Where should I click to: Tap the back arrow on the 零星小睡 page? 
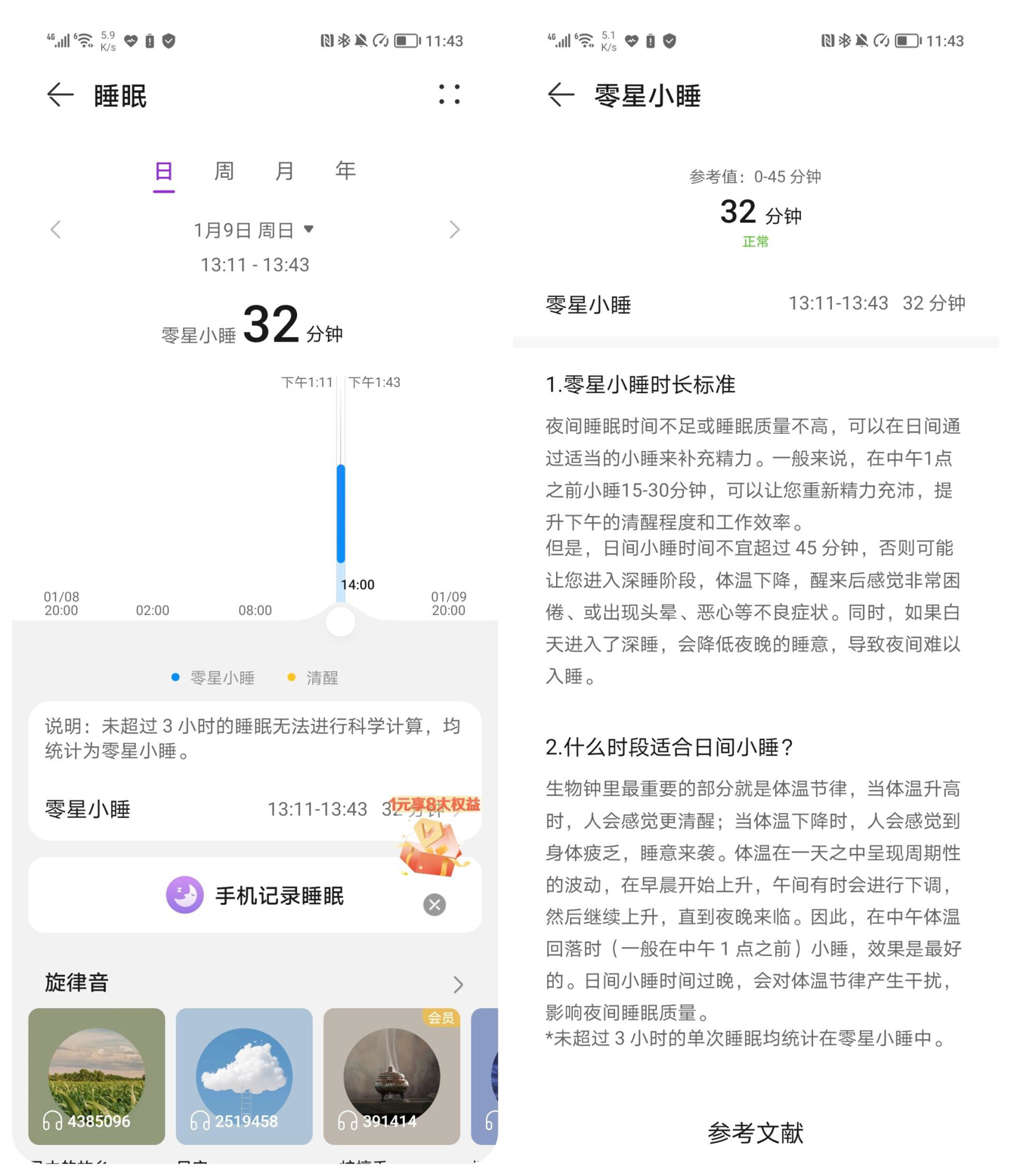point(560,95)
